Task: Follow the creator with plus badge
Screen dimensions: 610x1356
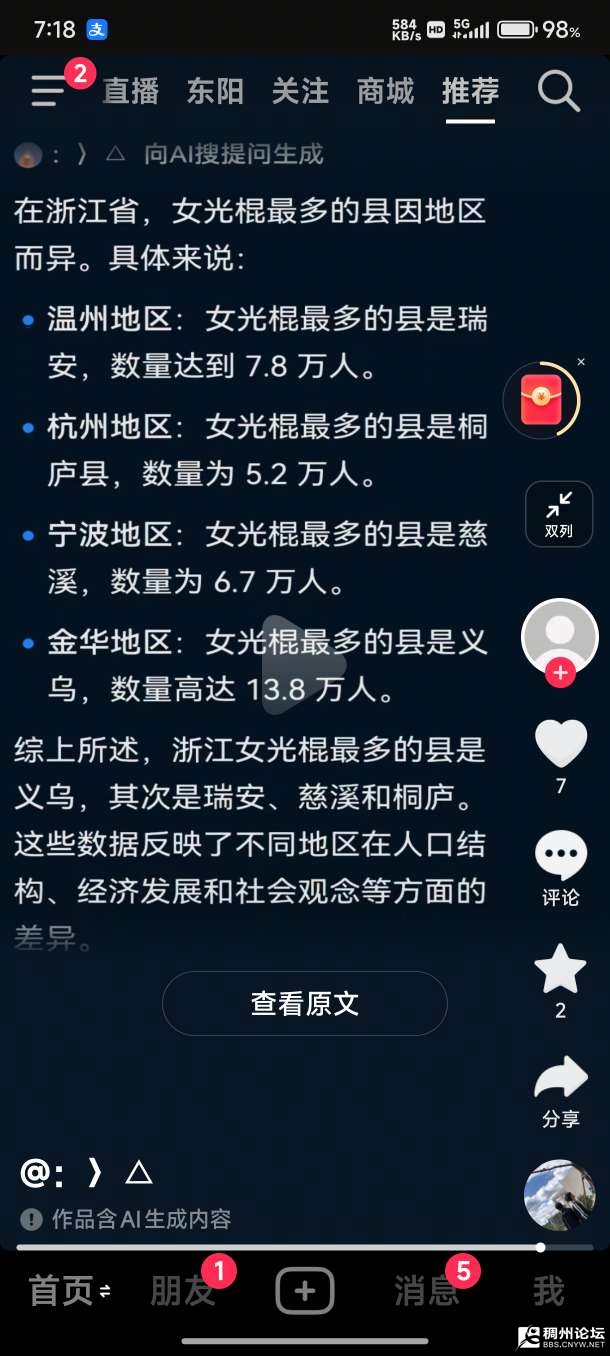Action: click(x=560, y=673)
